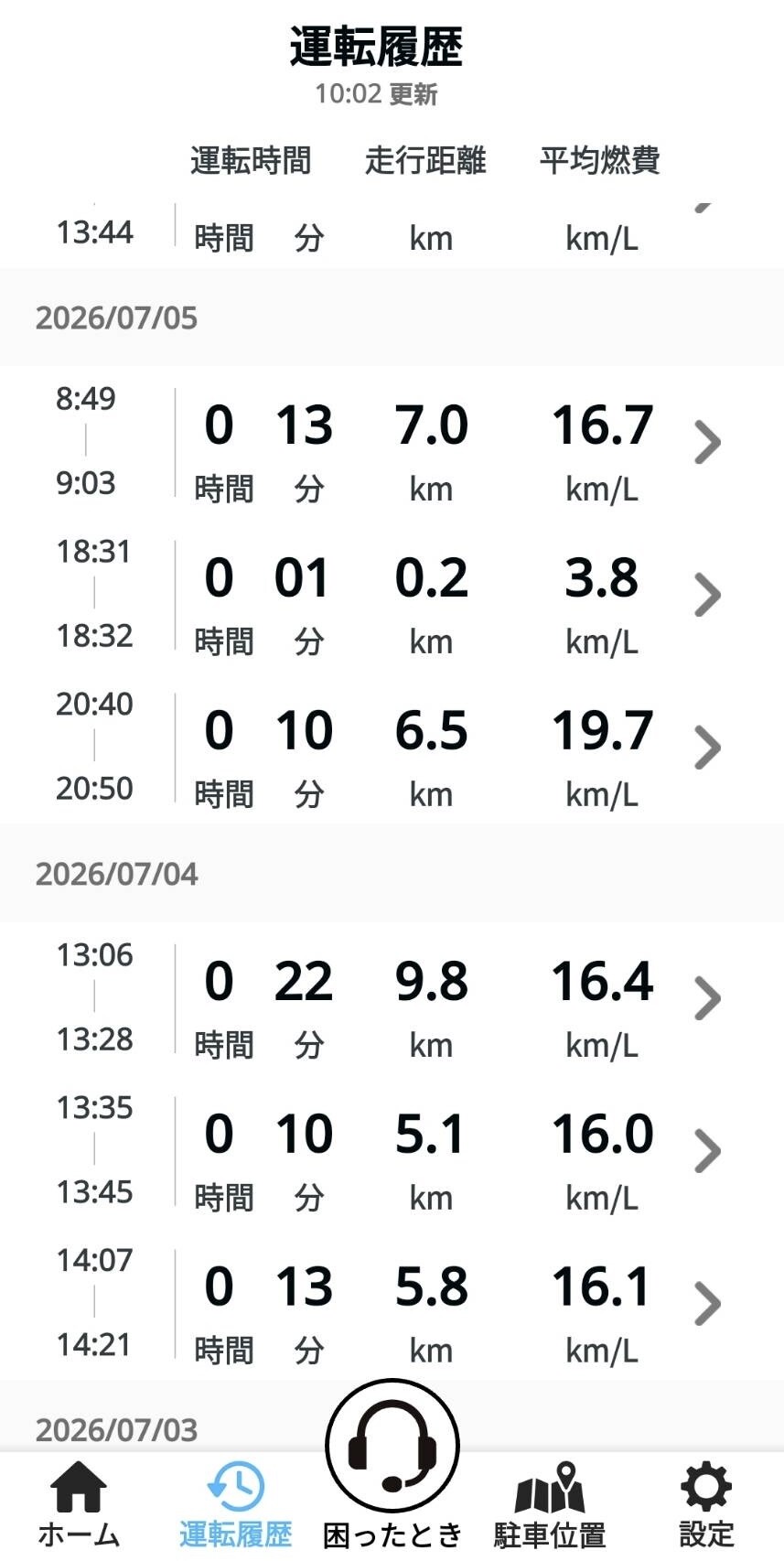The image size is (784, 1561).
Task: Open the 設定 tab
Action: [x=706, y=1505]
